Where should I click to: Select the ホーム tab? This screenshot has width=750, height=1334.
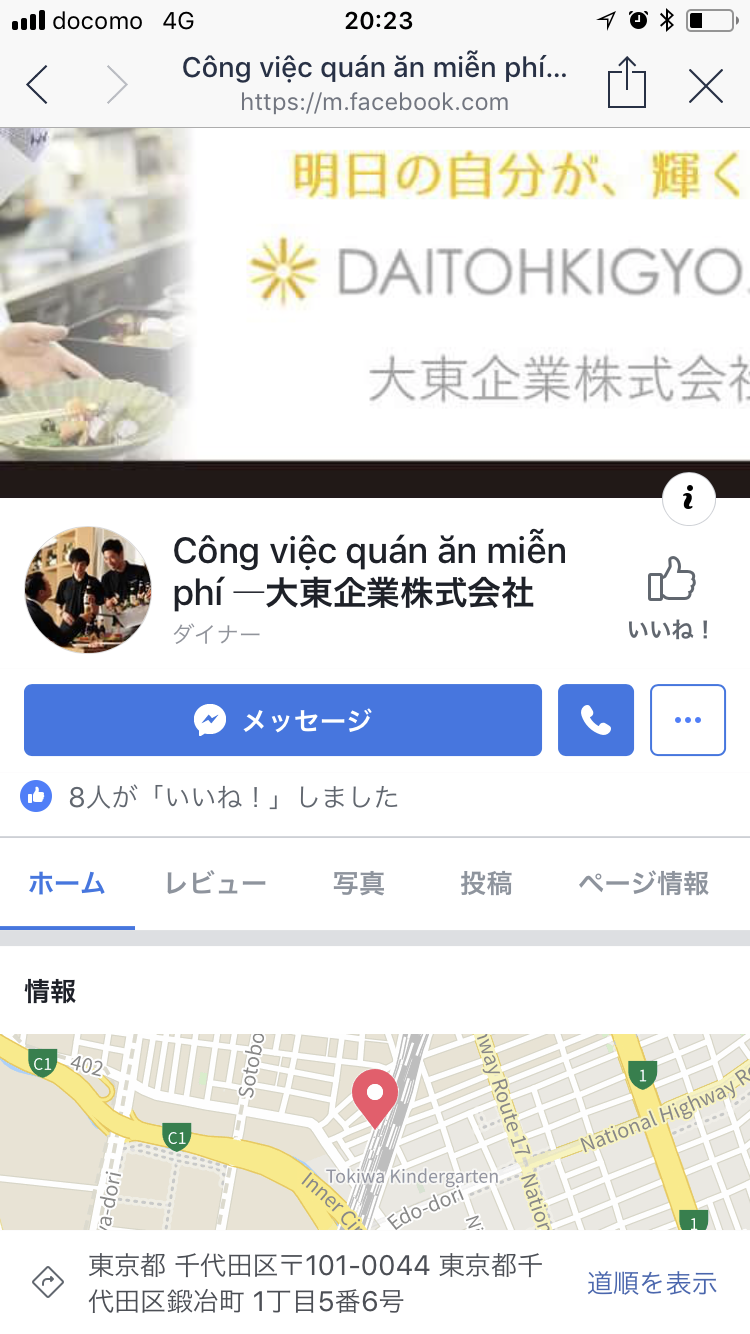tap(67, 884)
